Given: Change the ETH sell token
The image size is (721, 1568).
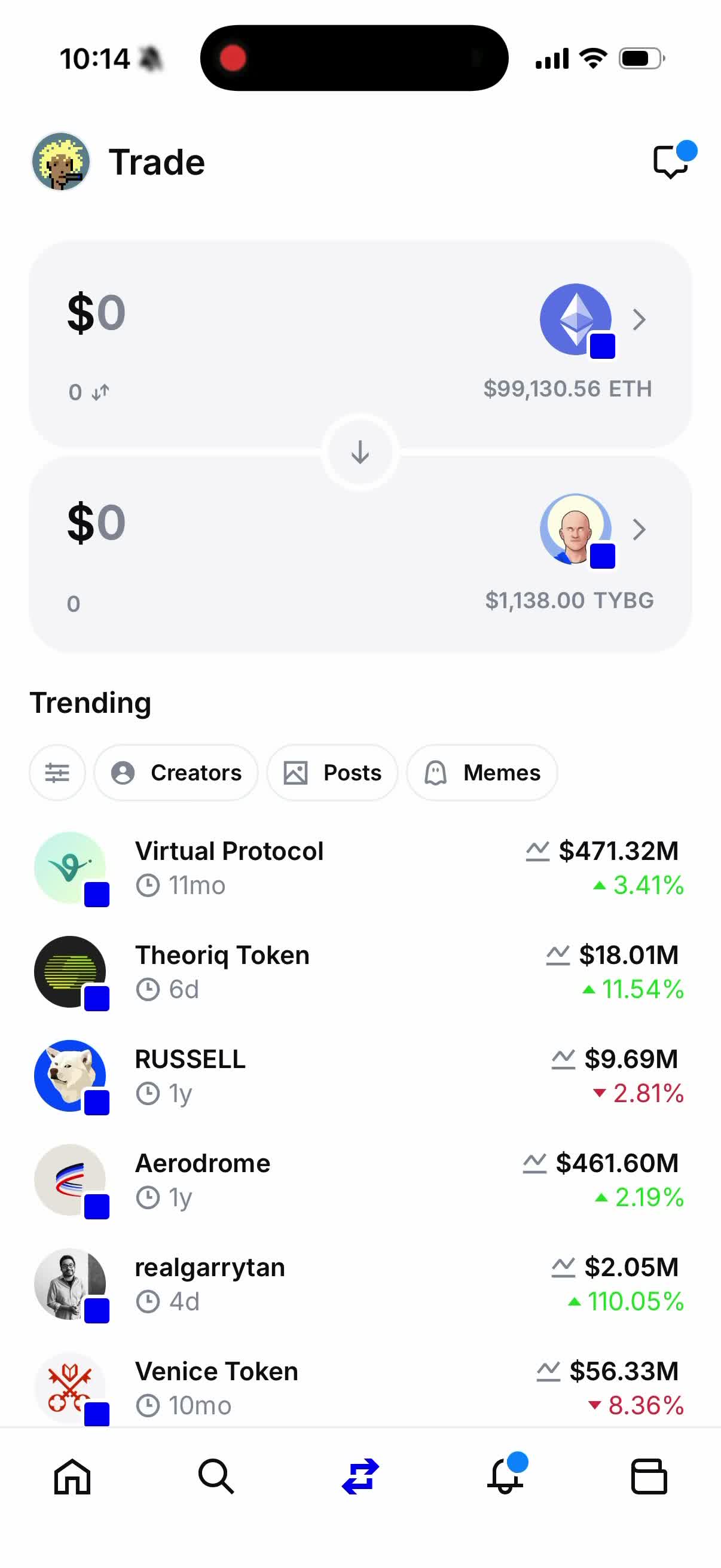Looking at the screenshot, I should click(x=592, y=320).
